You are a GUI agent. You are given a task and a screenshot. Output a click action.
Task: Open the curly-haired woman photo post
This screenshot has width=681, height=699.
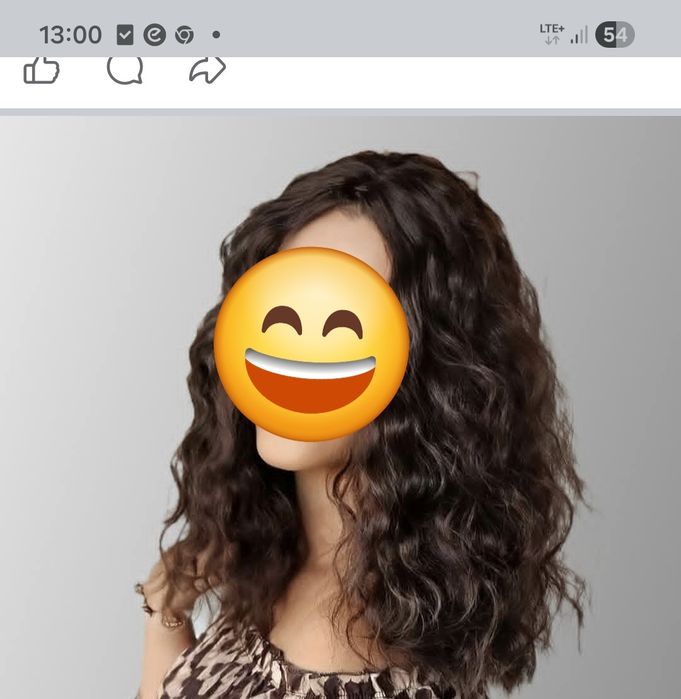tap(340, 420)
